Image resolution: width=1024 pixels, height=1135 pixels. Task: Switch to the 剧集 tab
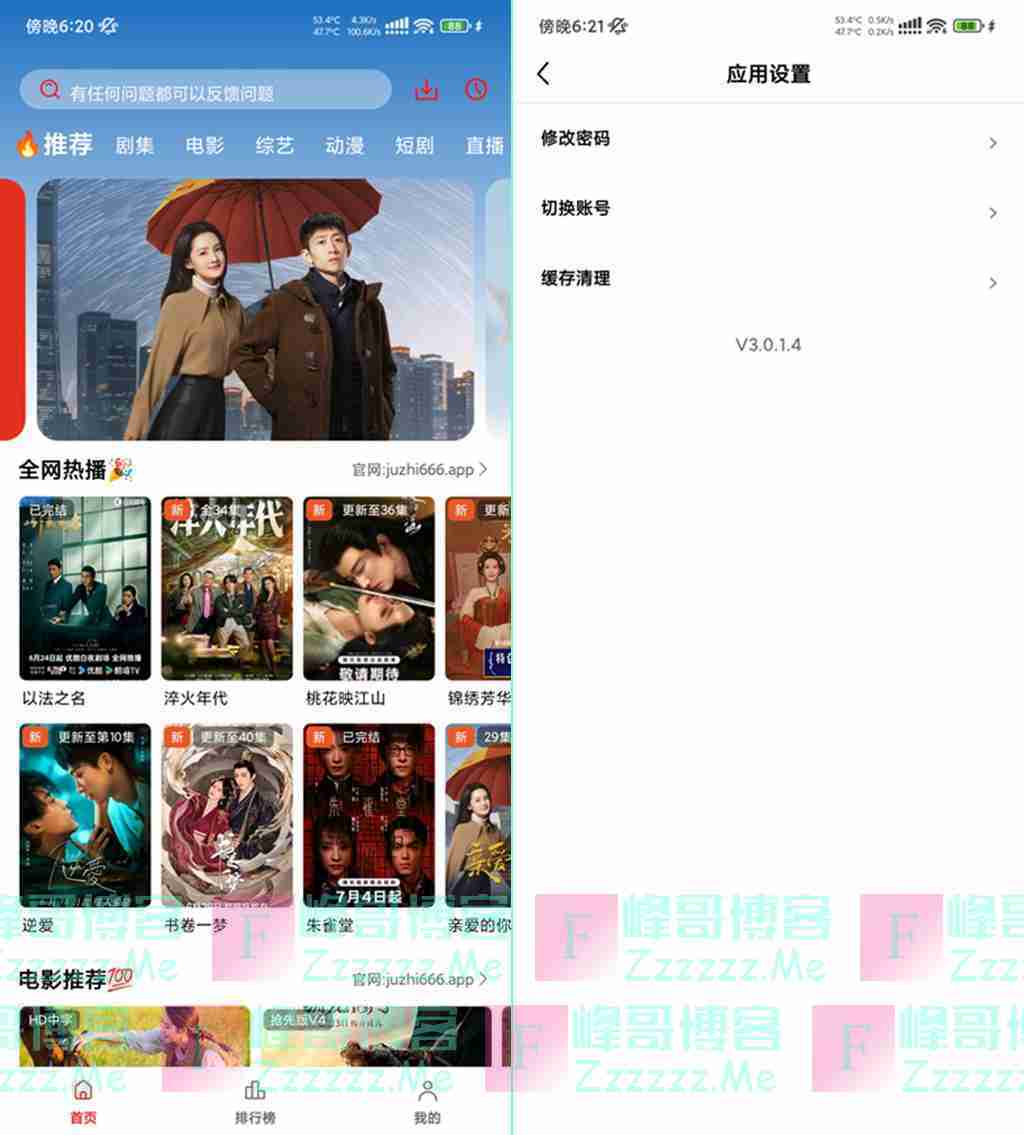[135, 146]
